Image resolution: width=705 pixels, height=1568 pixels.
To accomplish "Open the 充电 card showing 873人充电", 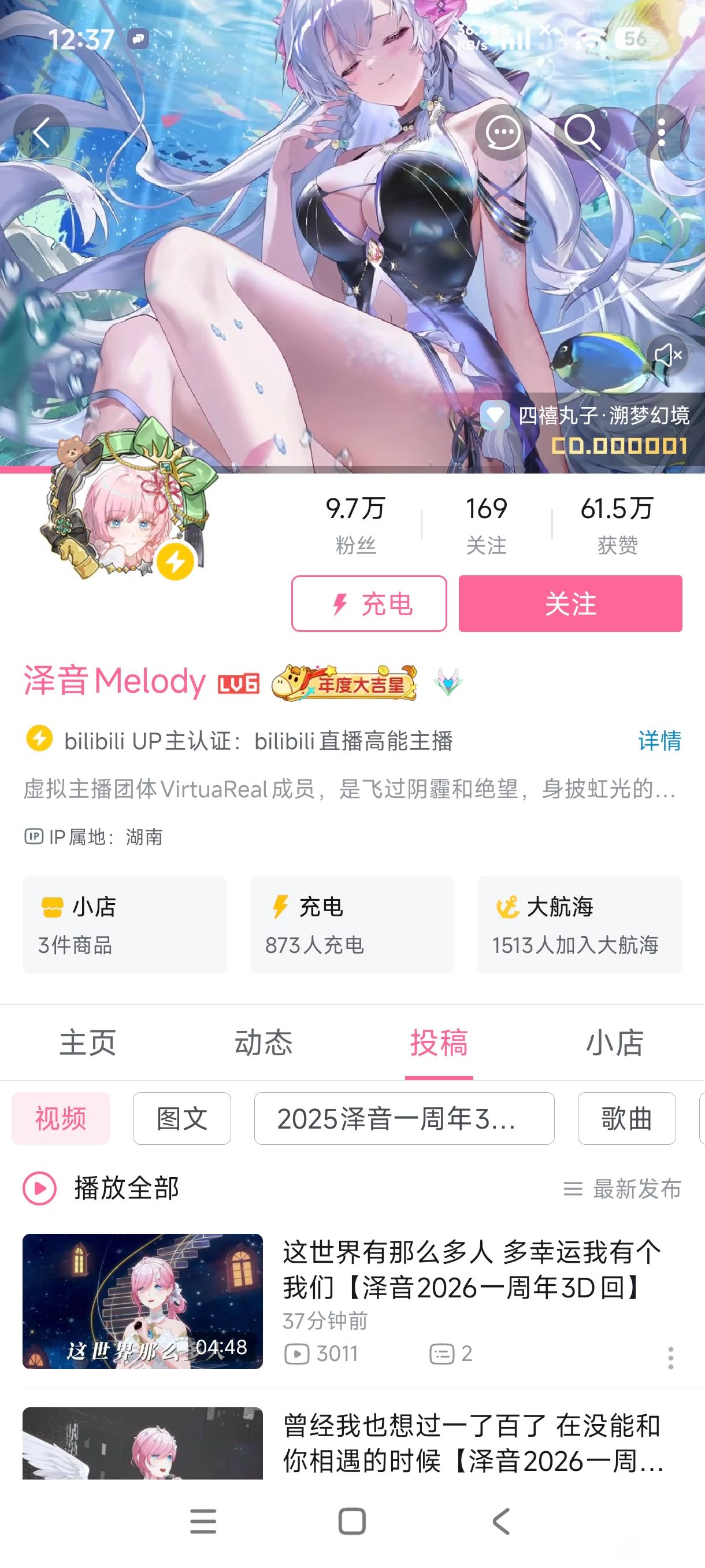I will 351,924.
